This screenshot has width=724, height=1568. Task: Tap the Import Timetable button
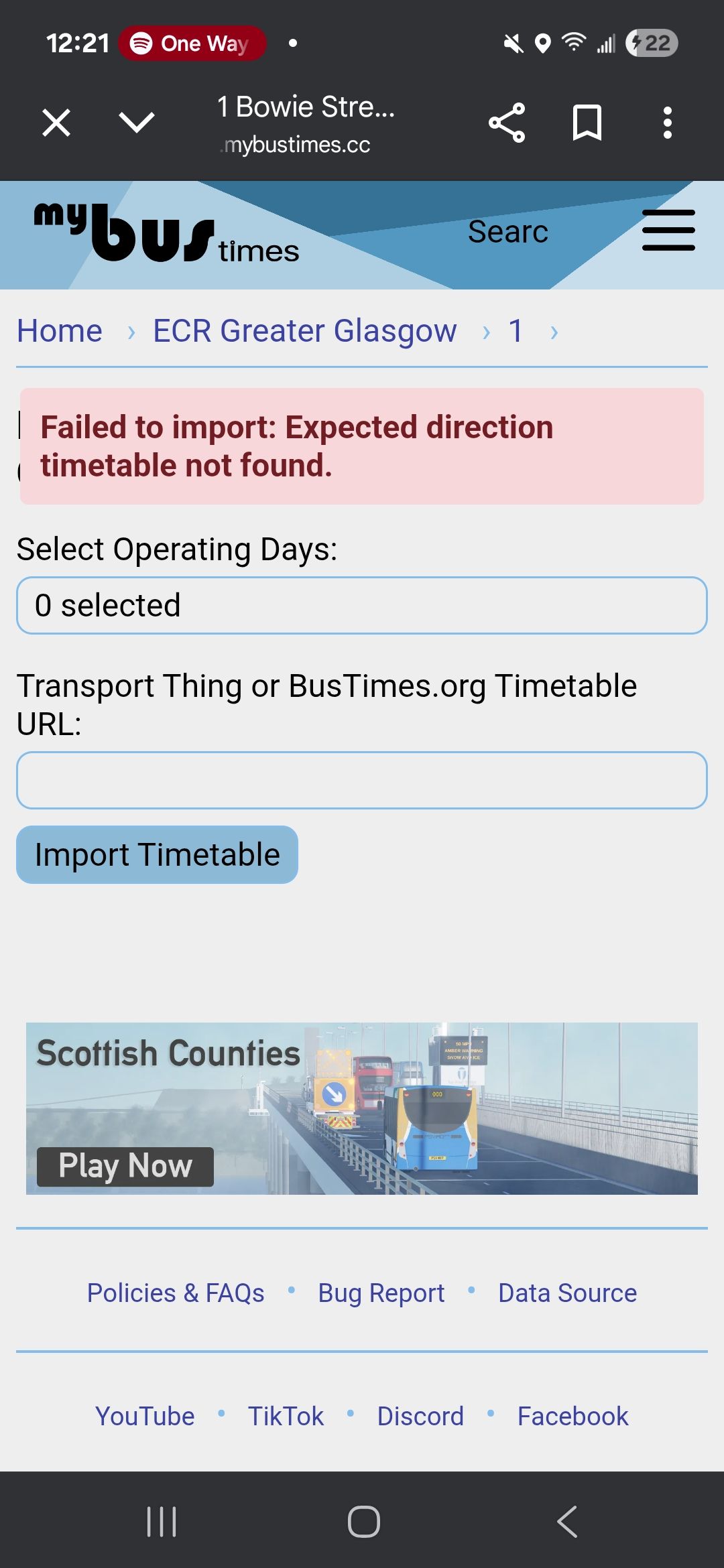(157, 855)
